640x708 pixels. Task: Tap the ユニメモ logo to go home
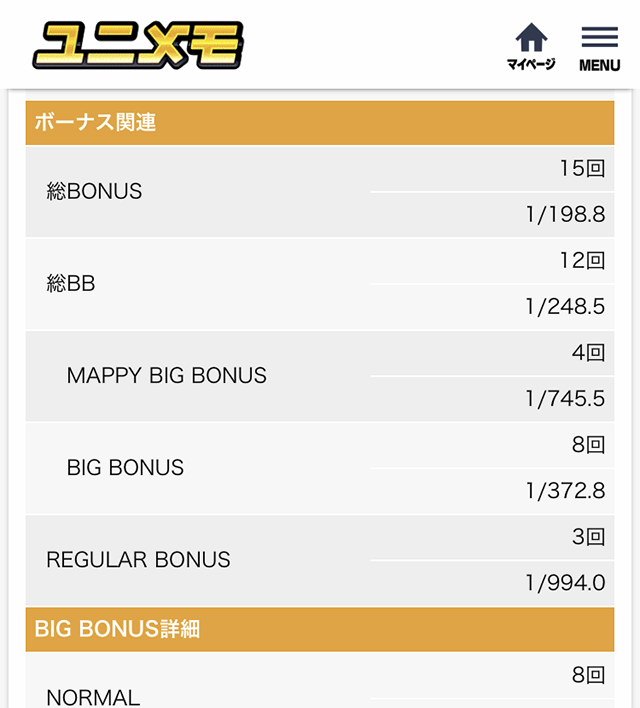pyautogui.click(x=138, y=46)
